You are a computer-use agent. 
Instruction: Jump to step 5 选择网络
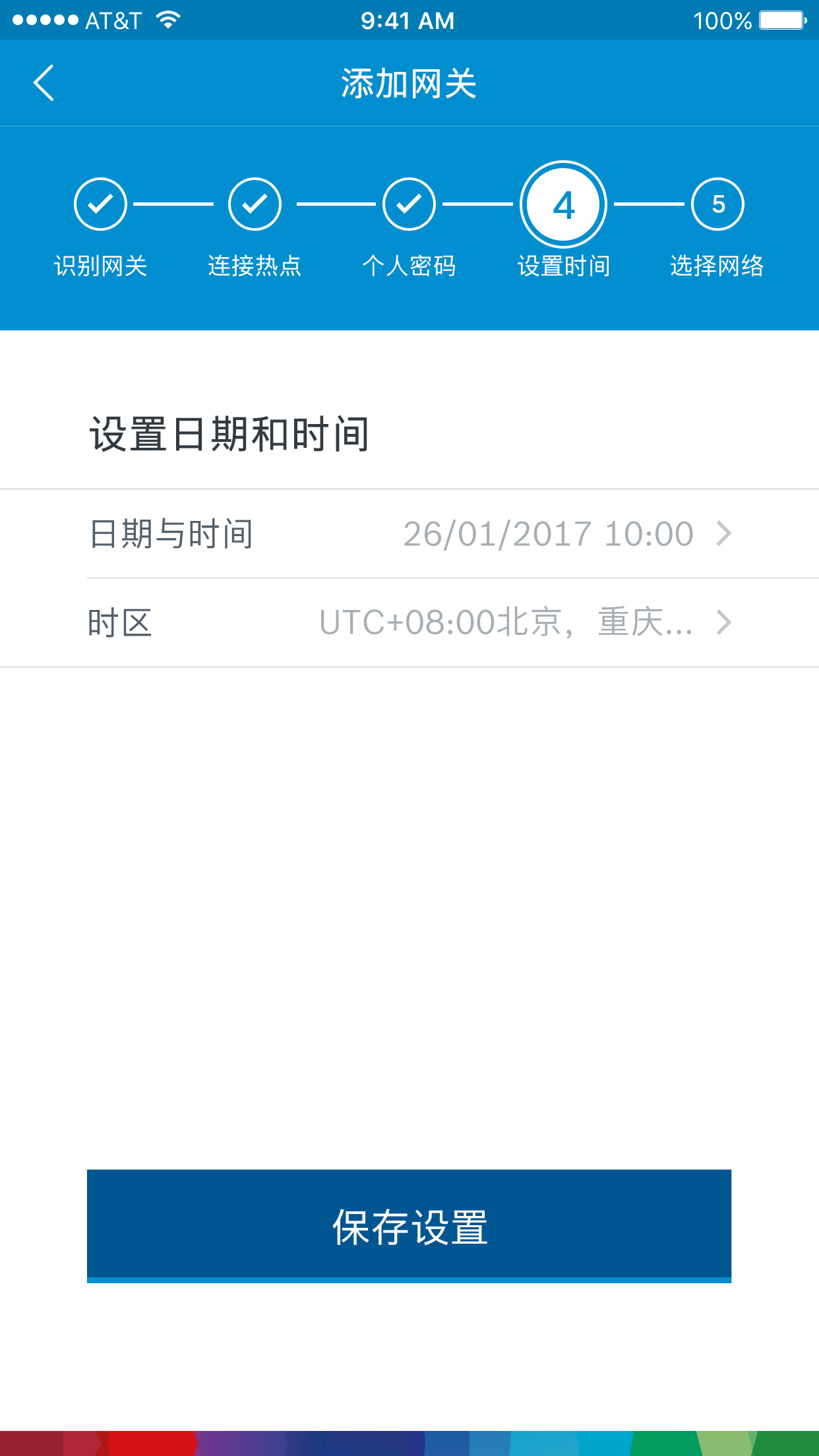(717, 204)
